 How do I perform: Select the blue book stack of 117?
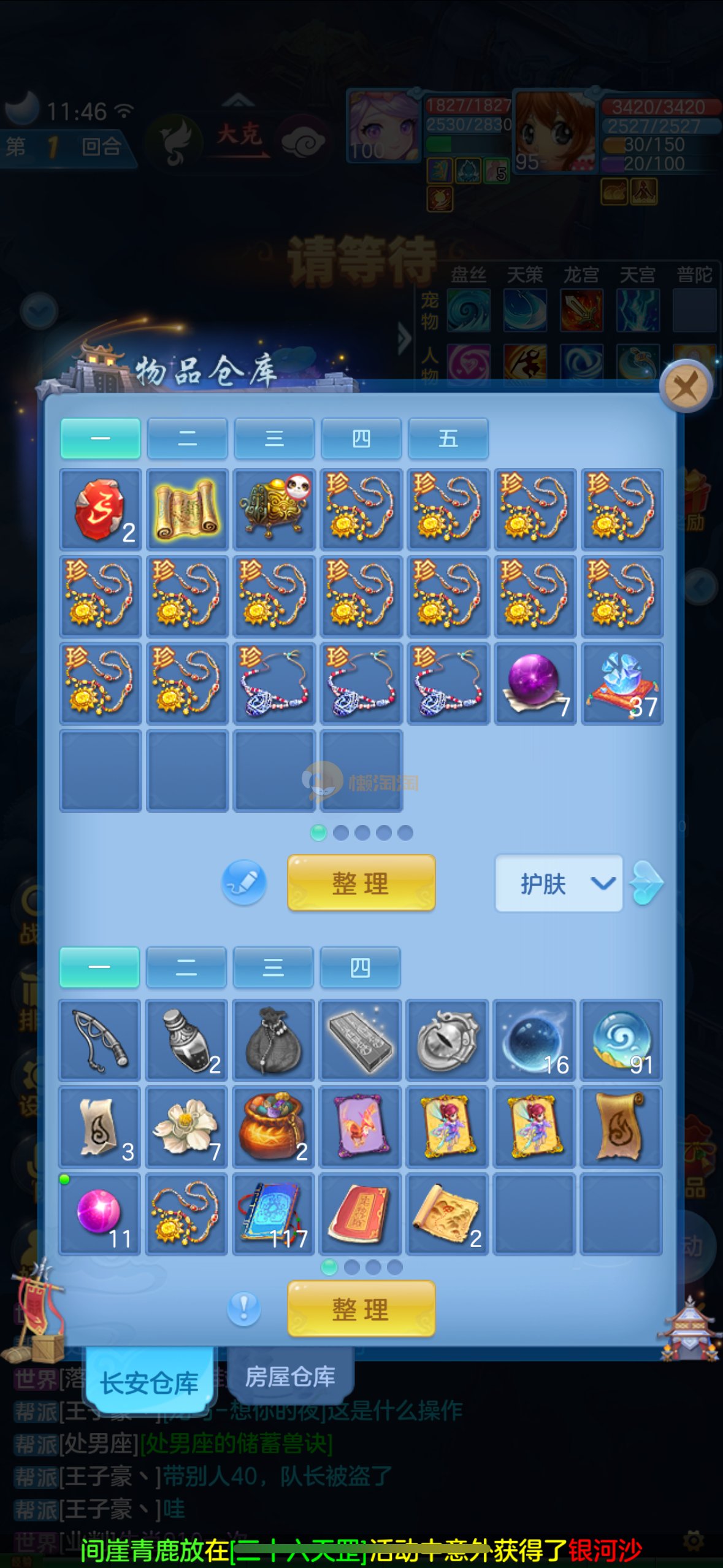tap(274, 1214)
